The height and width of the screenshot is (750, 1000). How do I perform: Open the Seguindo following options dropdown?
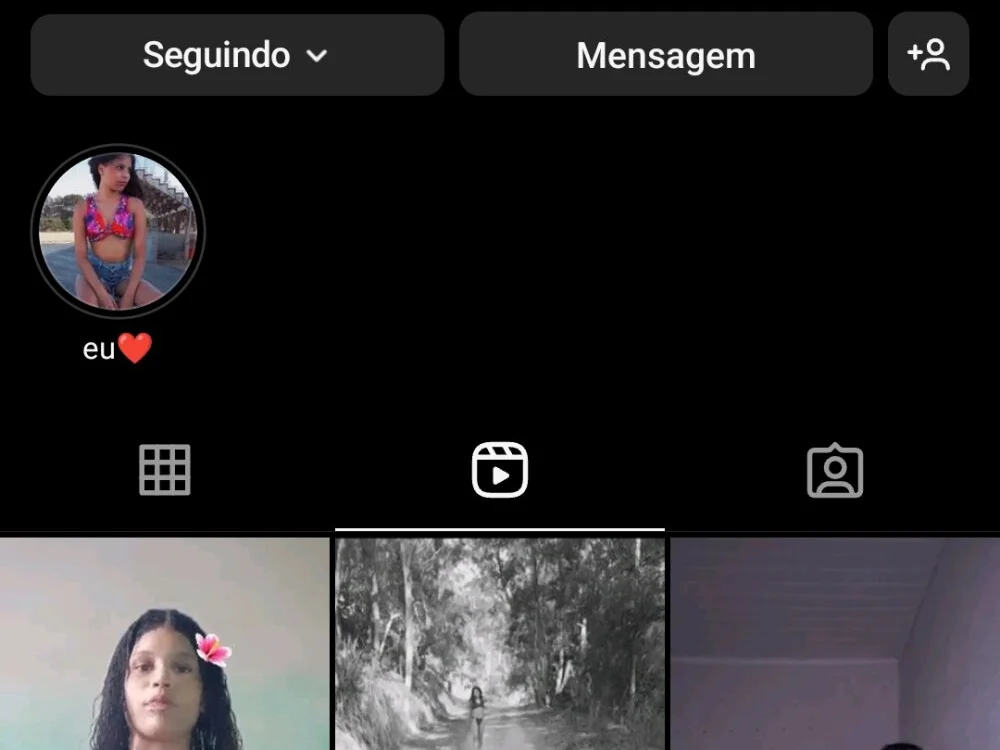click(x=237, y=55)
